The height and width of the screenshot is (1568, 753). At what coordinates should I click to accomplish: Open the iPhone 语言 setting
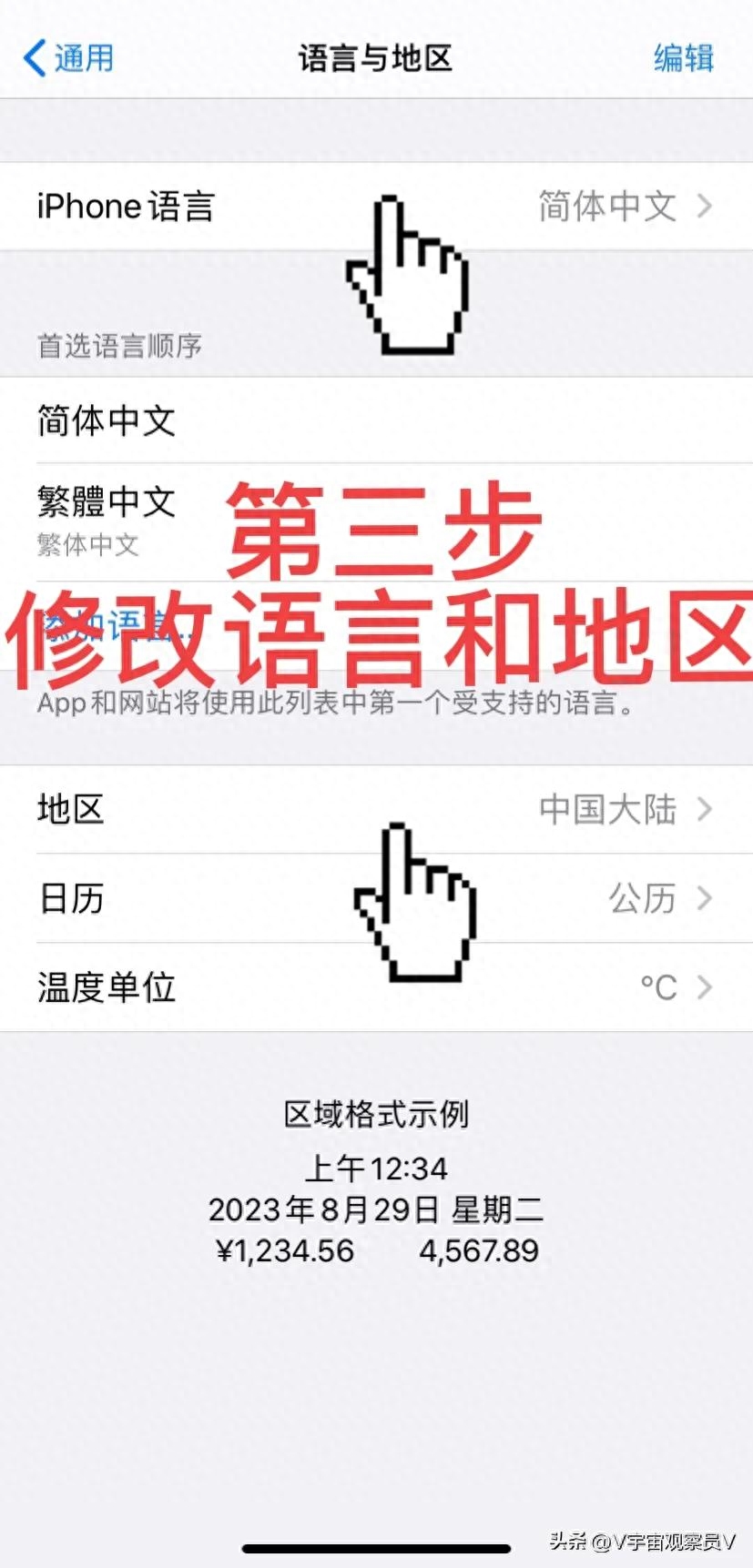pyautogui.click(x=376, y=207)
